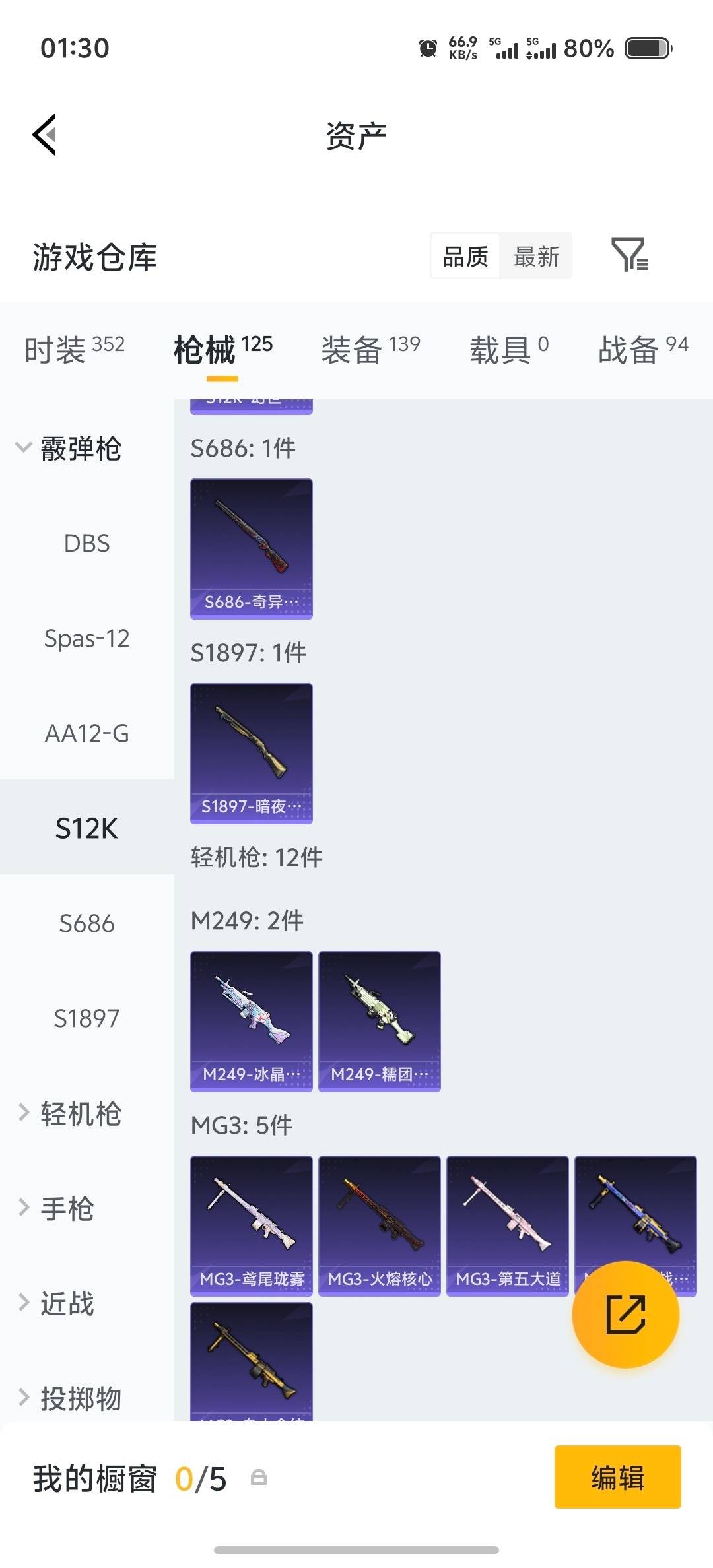Switch sorting to 最新
The image size is (713, 1568).
click(536, 256)
